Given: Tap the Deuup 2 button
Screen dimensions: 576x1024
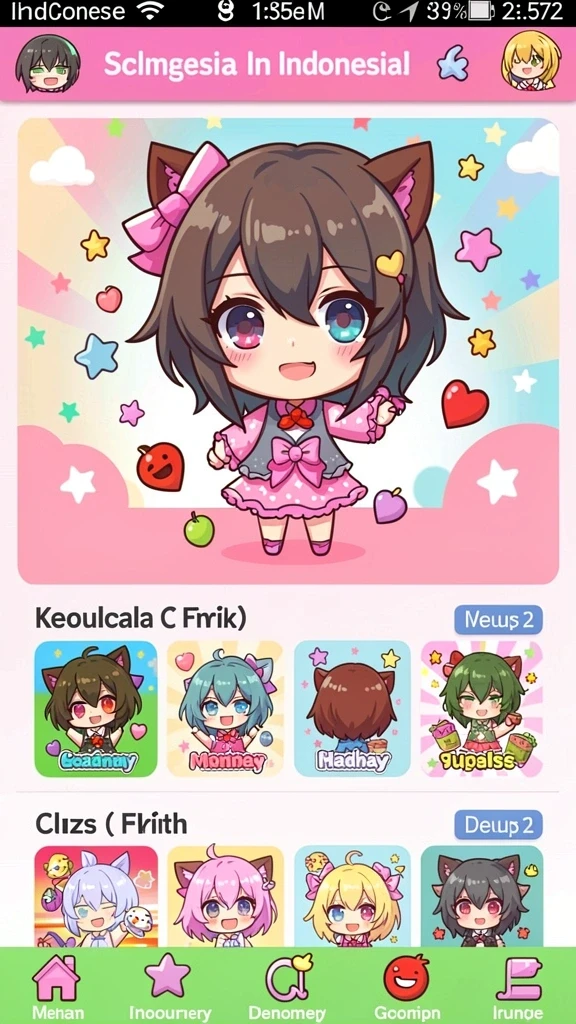Looking at the screenshot, I should 498,825.
